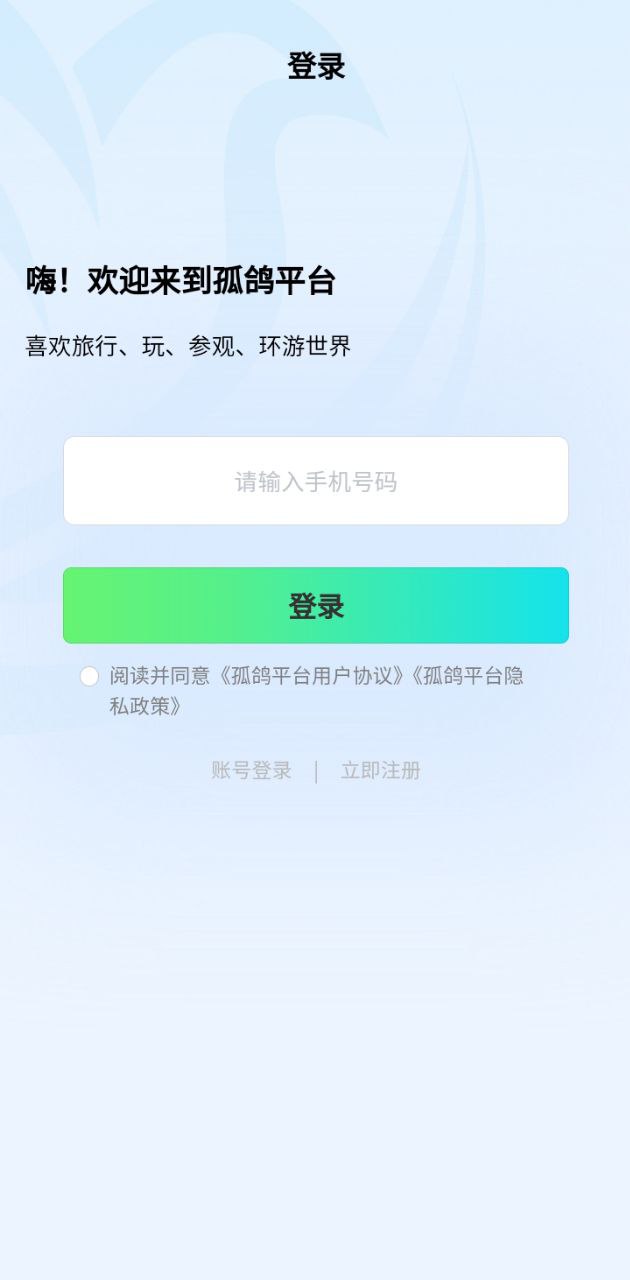Tap the phone number input field
Screen dimensions: 630x1280
[316, 481]
